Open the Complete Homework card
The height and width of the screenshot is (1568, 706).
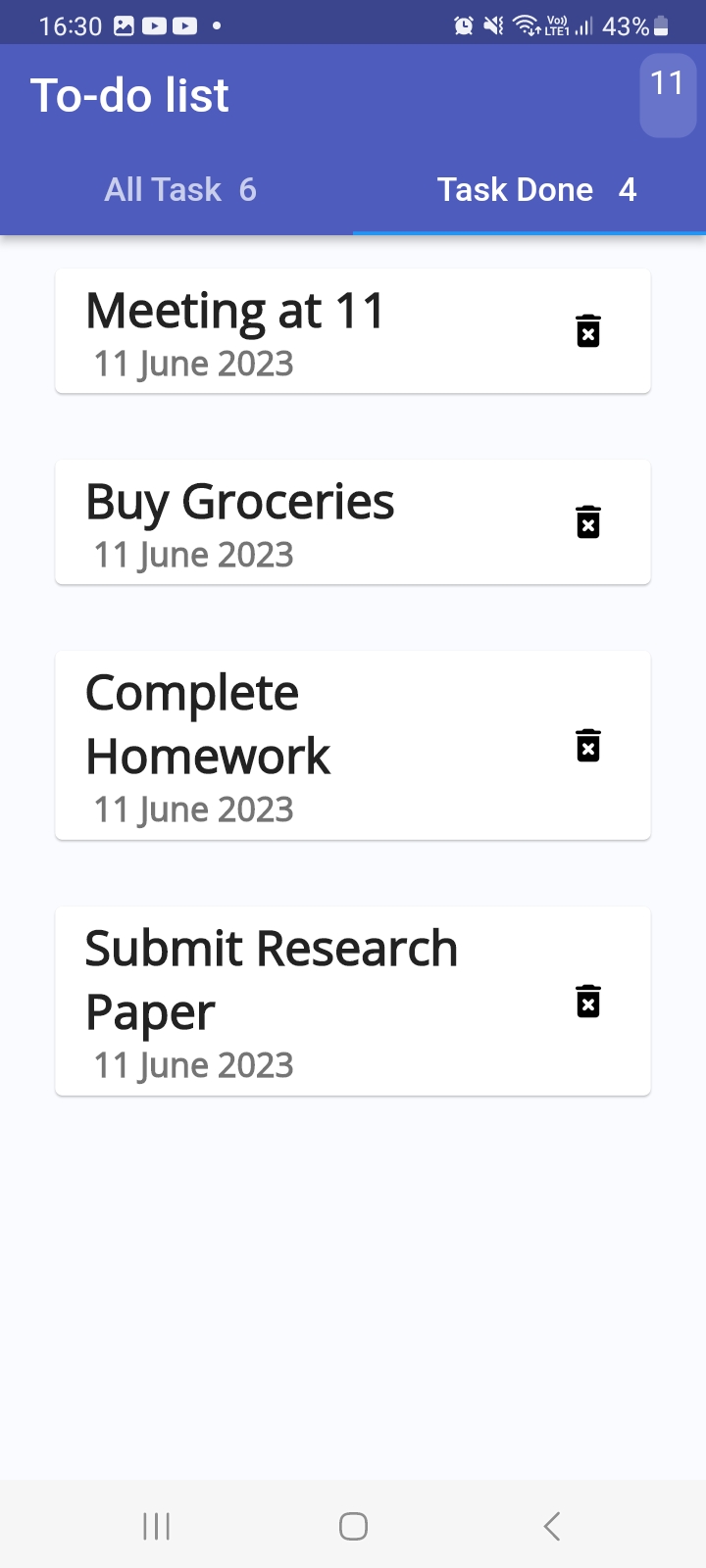tap(294, 746)
